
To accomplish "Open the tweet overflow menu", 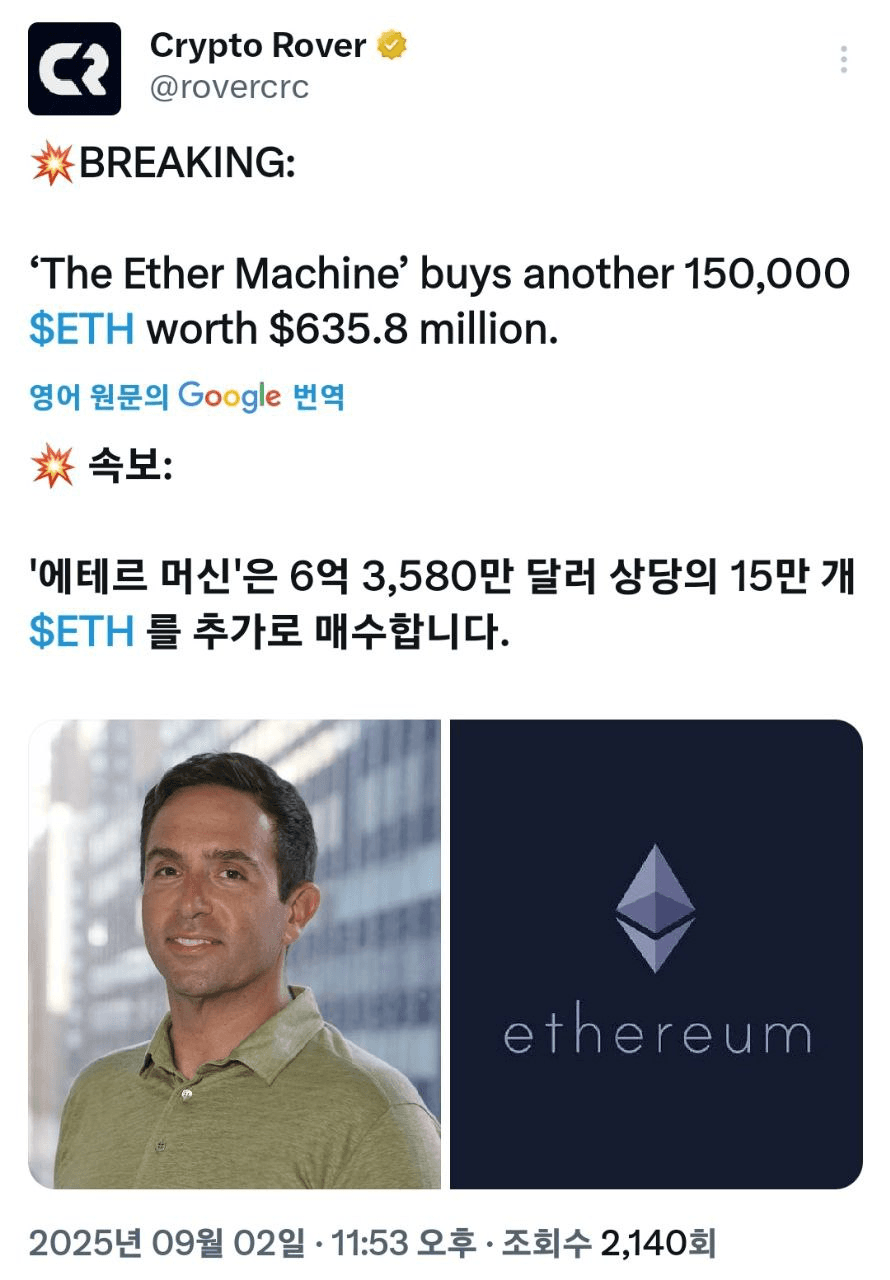I will (x=844, y=60).
